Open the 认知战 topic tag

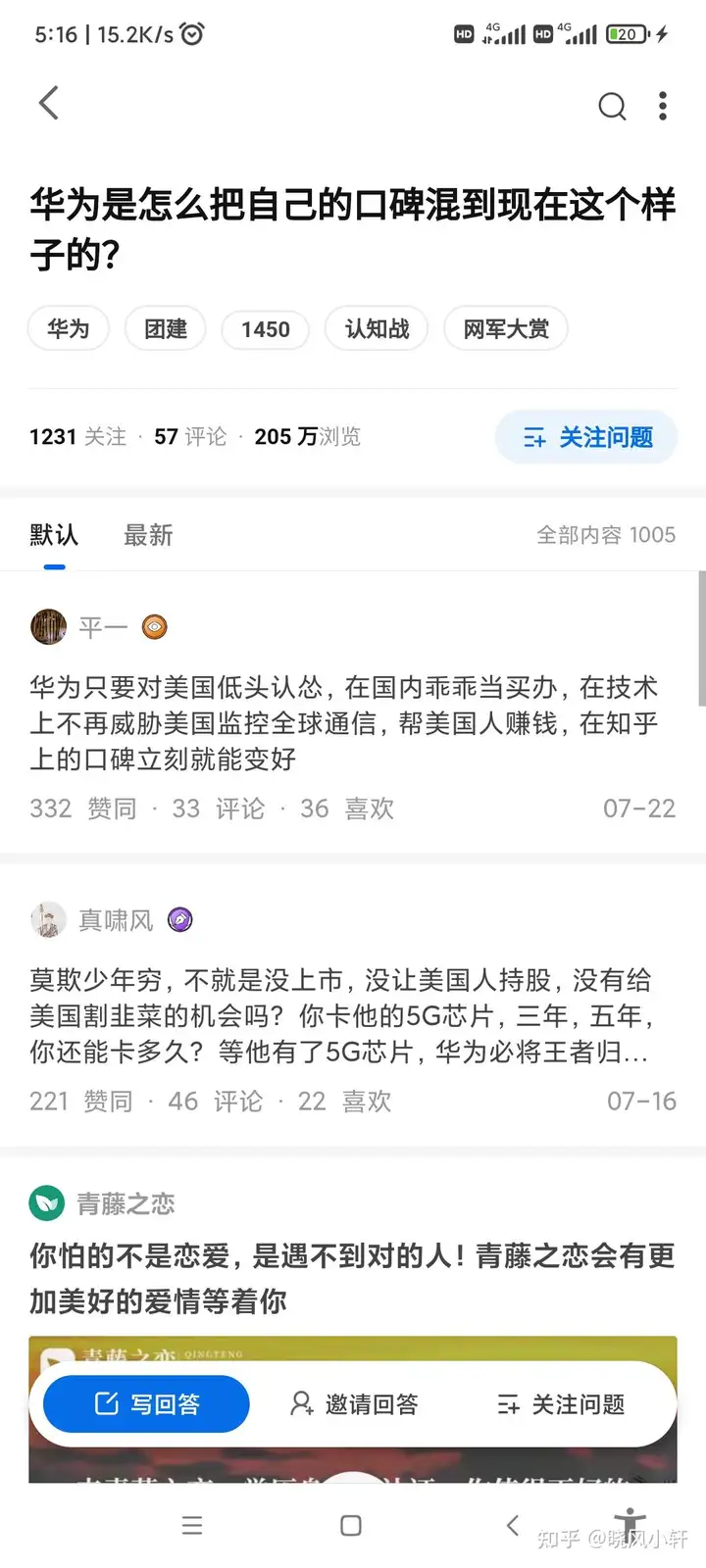tap(377, 329)
